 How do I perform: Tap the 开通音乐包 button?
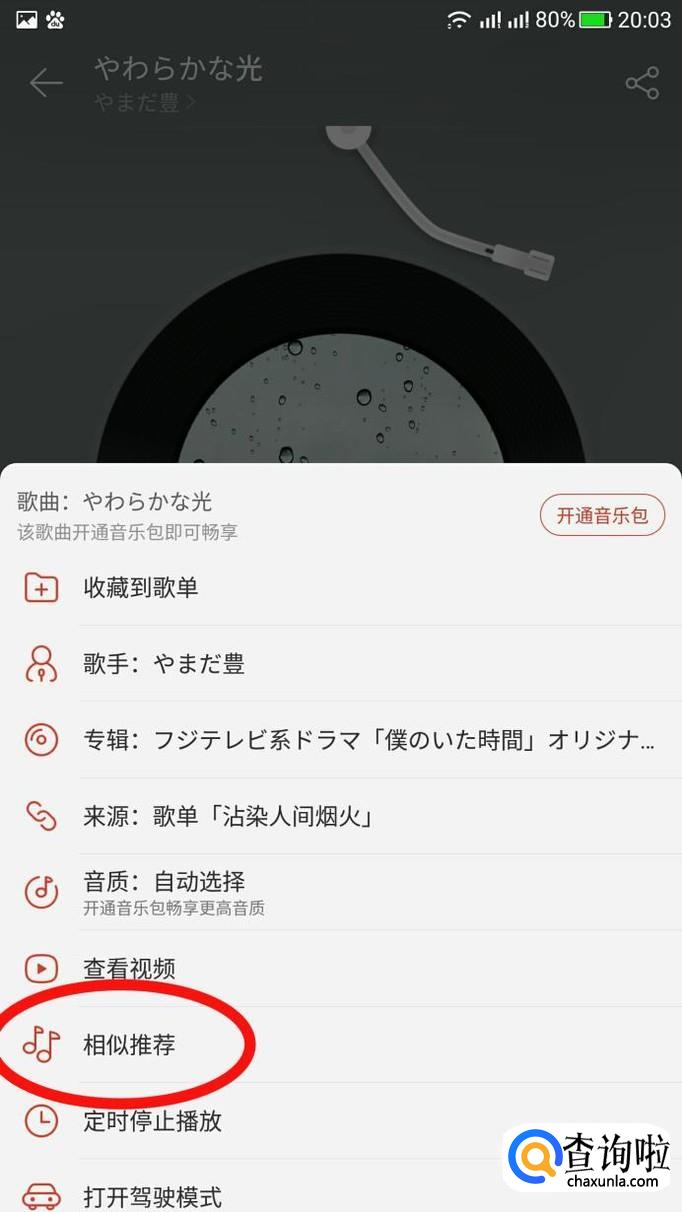click(x=602, y=516)
